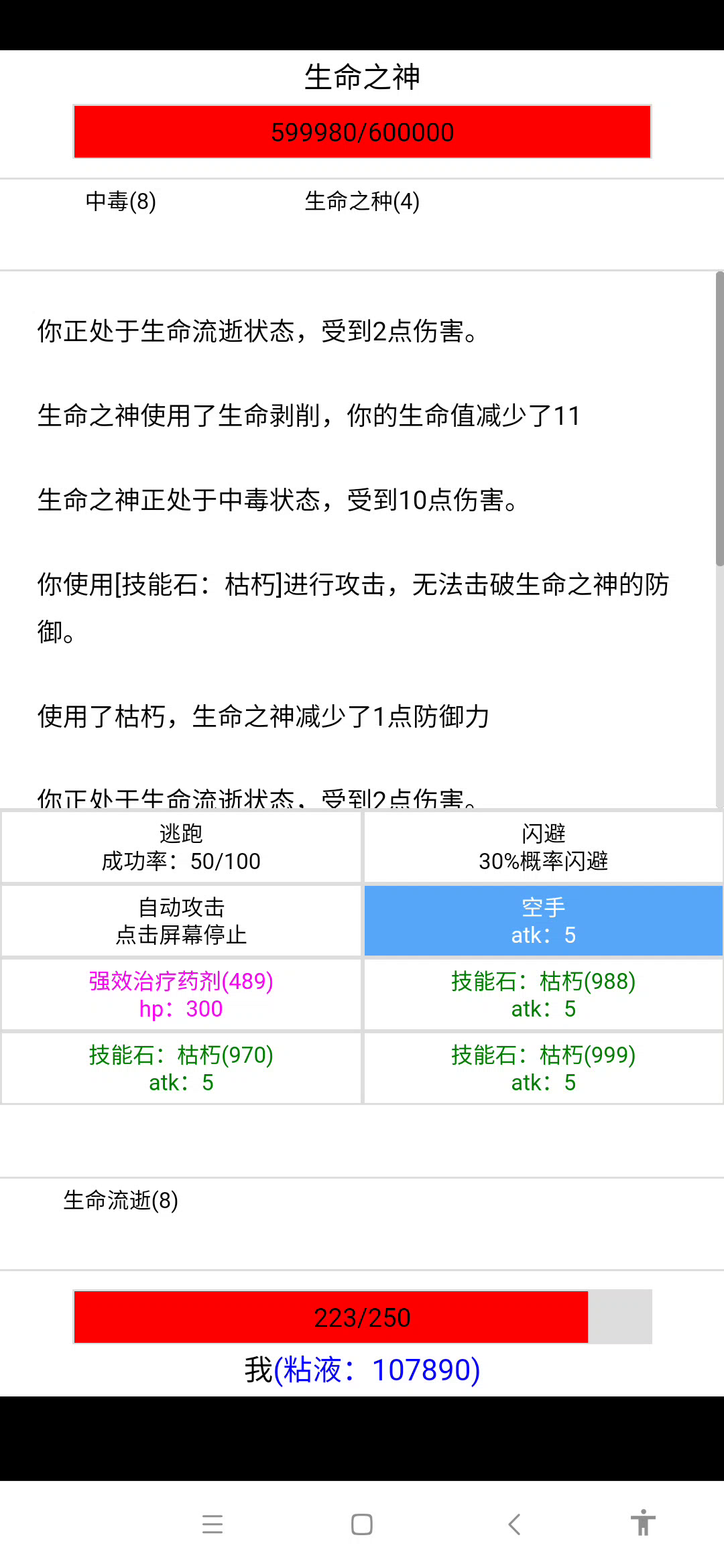The height and width of the screenshot is (1568, 724).
Task: Use 强效治疗药剂(489) healing potion
Action: tap(181, 994)
